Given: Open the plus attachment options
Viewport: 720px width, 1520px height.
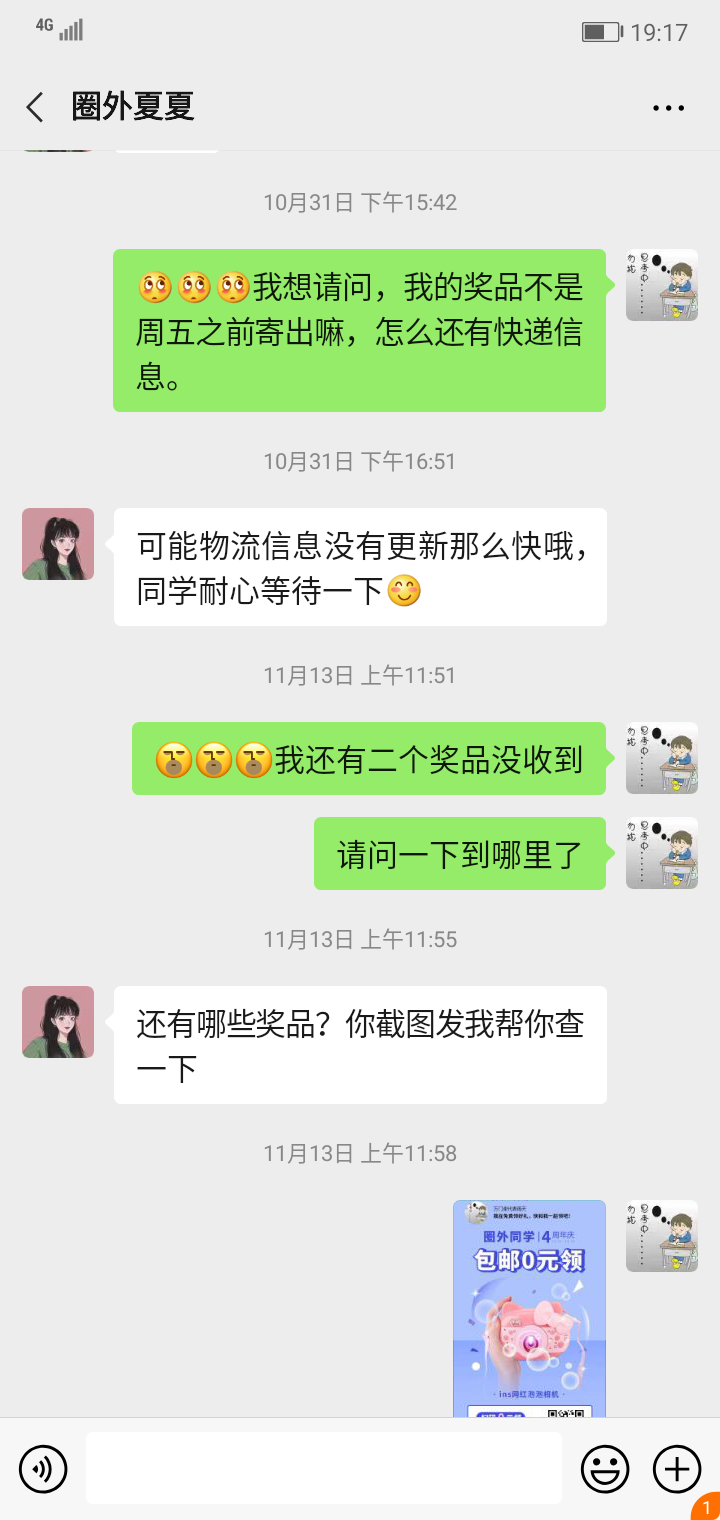Looking at the screenshot, I should 677,1469.
